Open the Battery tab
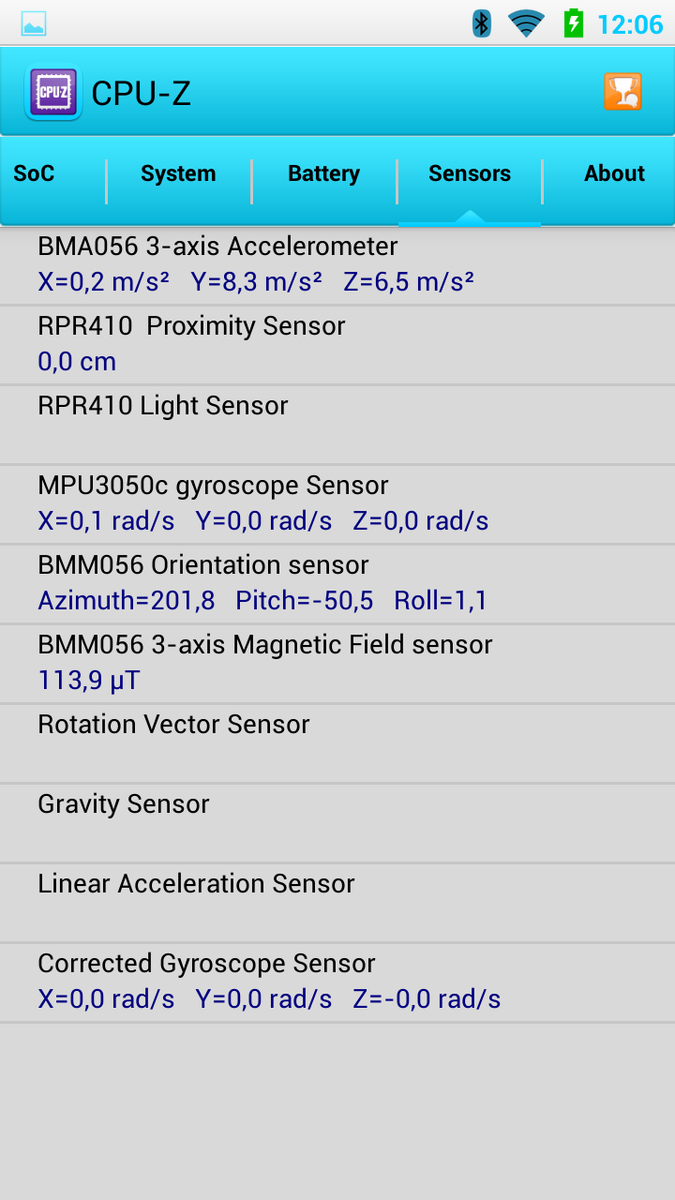This screenshot has height=1200, width=675. point(323,174)
